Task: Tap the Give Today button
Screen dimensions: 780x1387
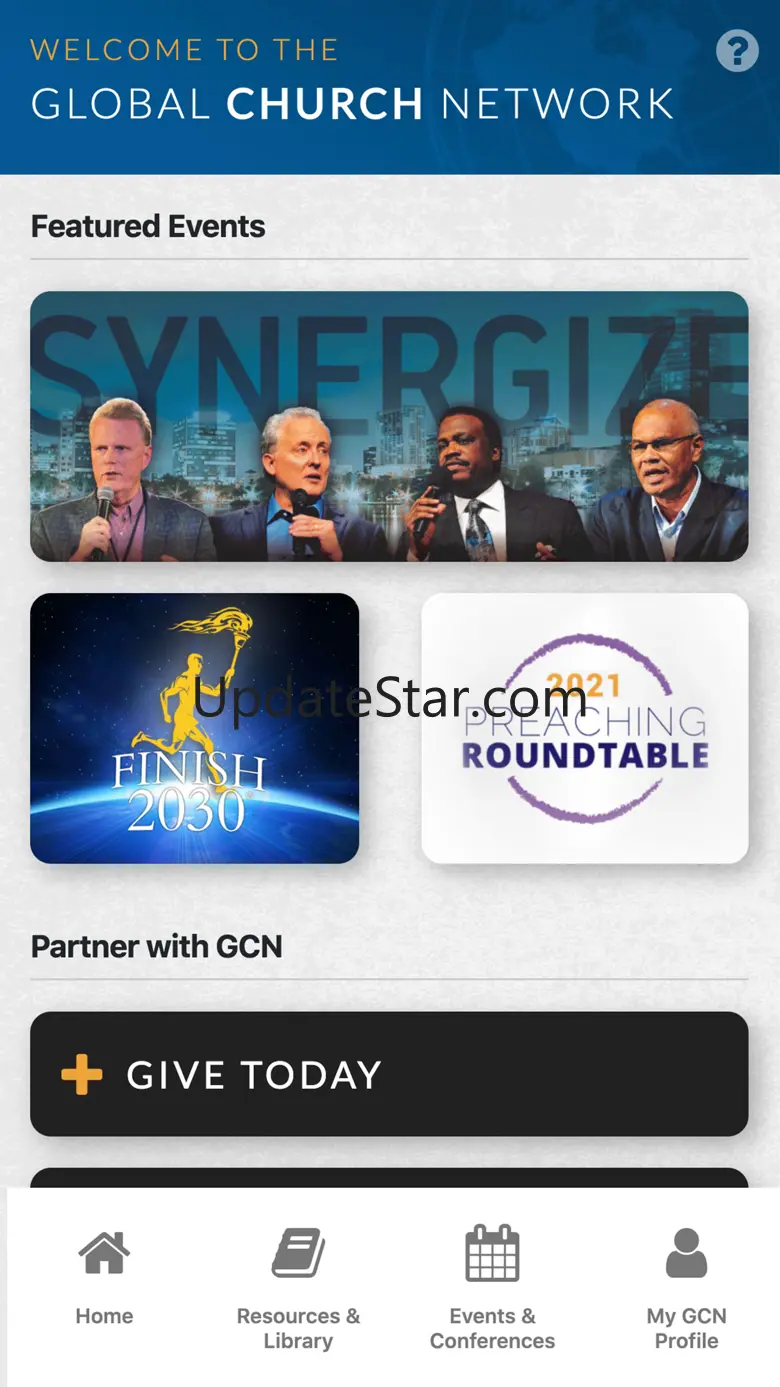Action: pos(389,1074)
